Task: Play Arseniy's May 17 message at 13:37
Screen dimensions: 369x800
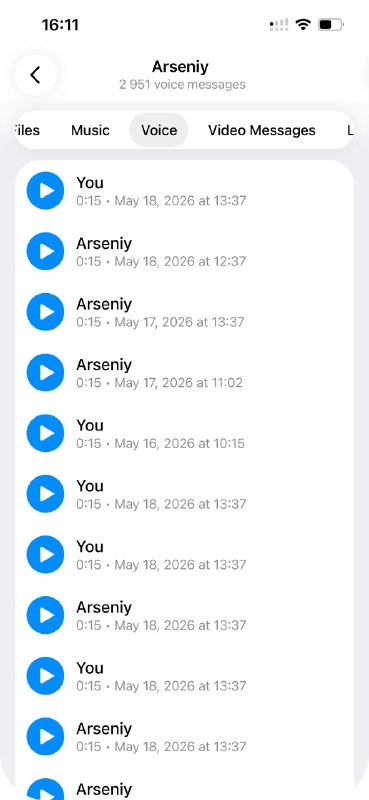Action: [45, 312]
